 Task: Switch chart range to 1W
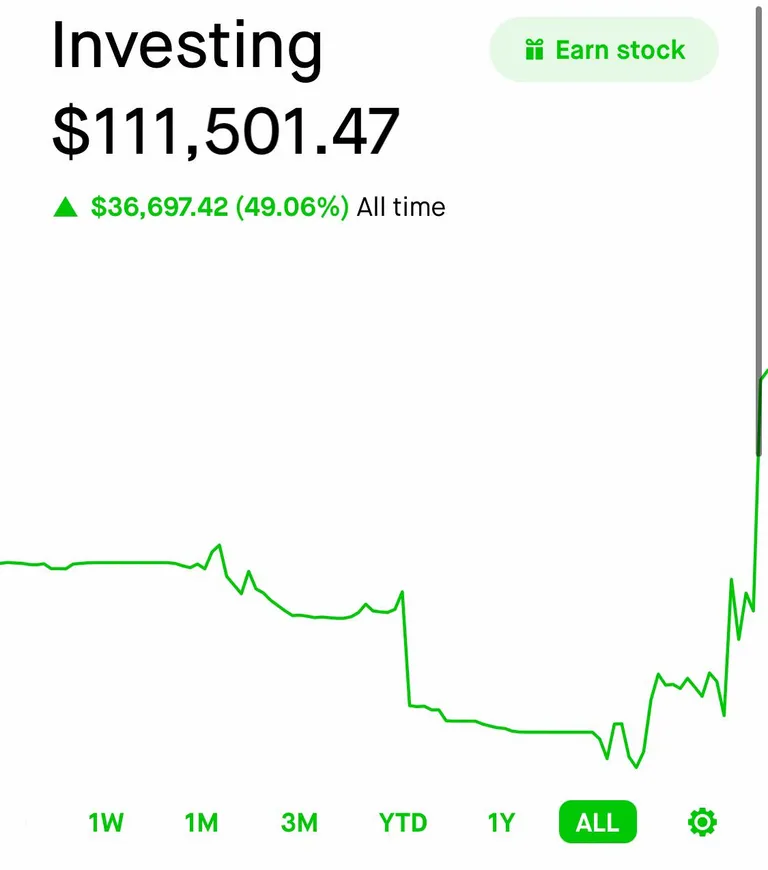(105, 823)
